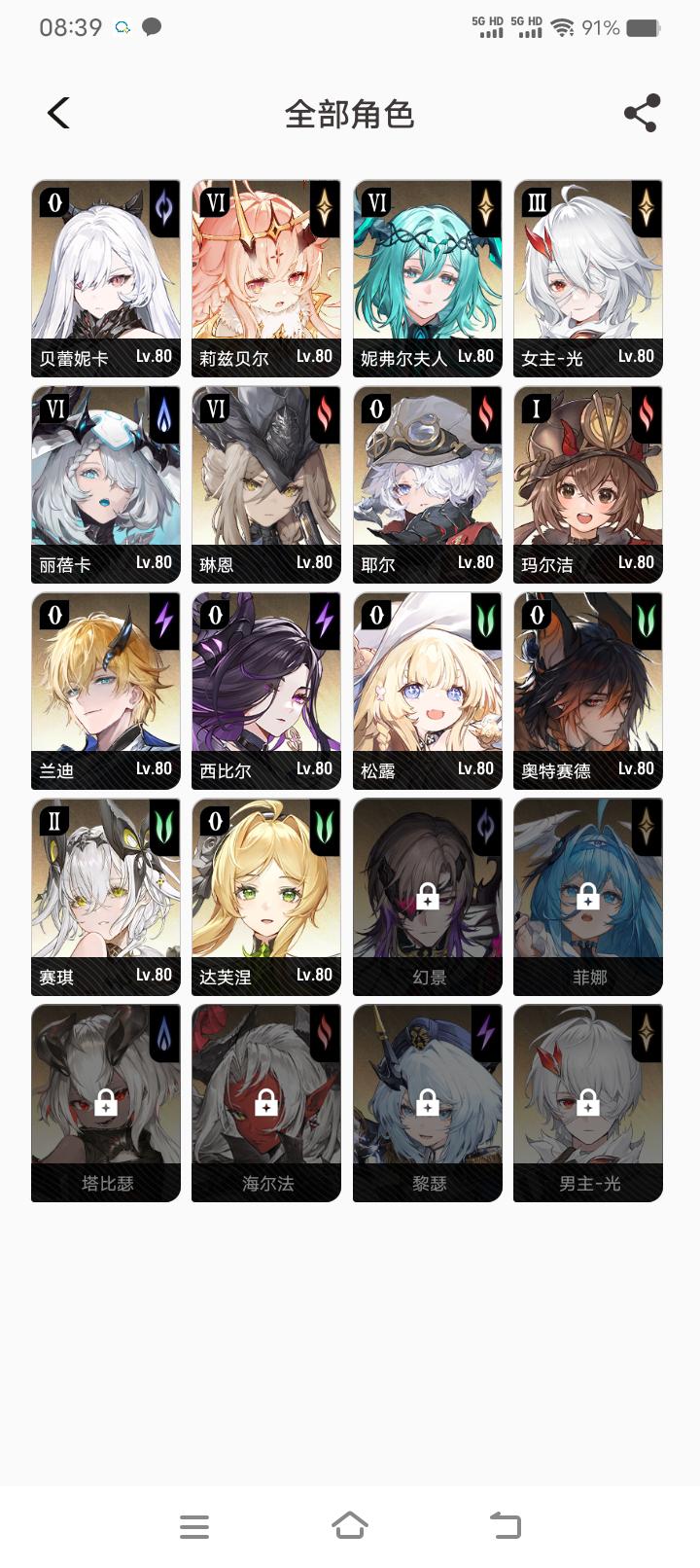700x1568 pixels.
Task: Tap locked character 幻景
Action: 428,897
